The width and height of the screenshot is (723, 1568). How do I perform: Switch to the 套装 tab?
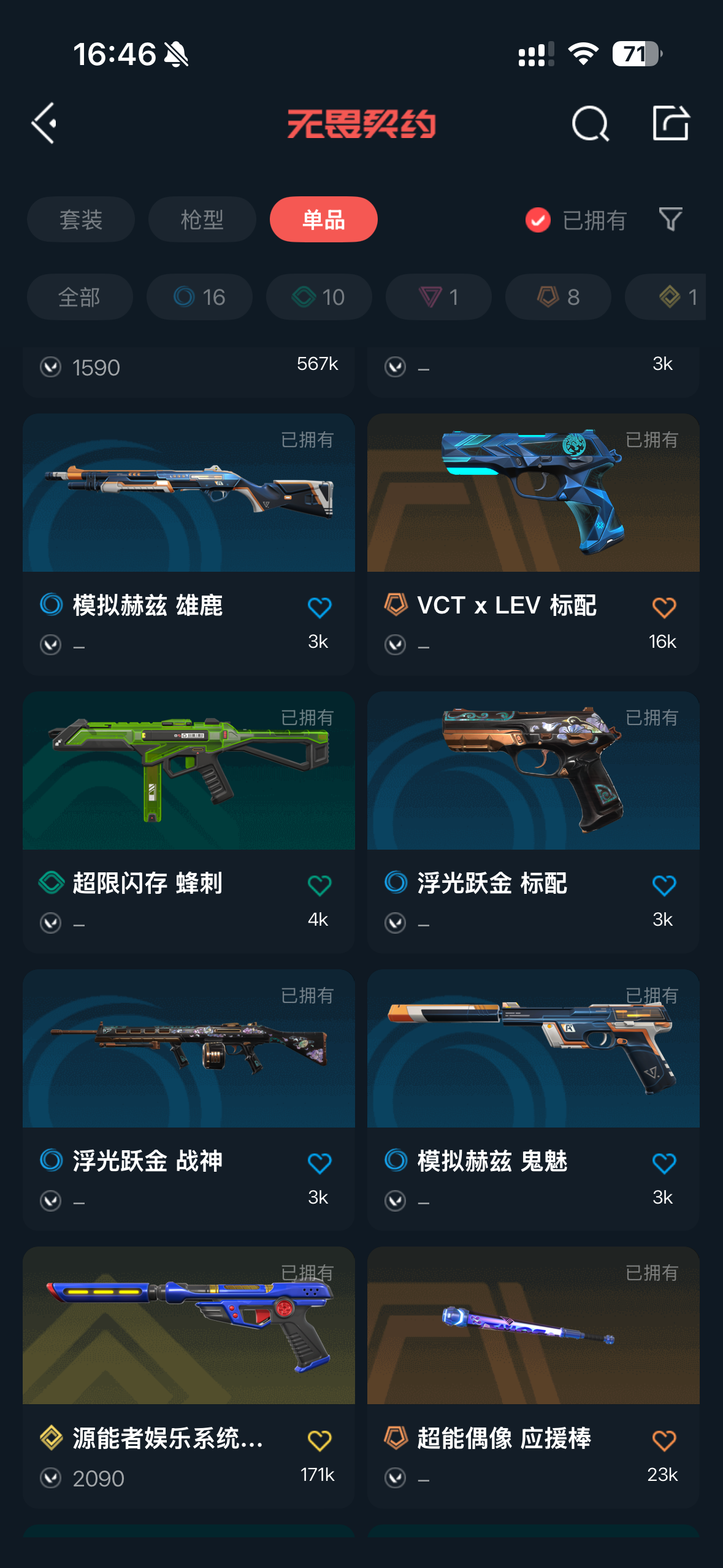pos(81,220)
